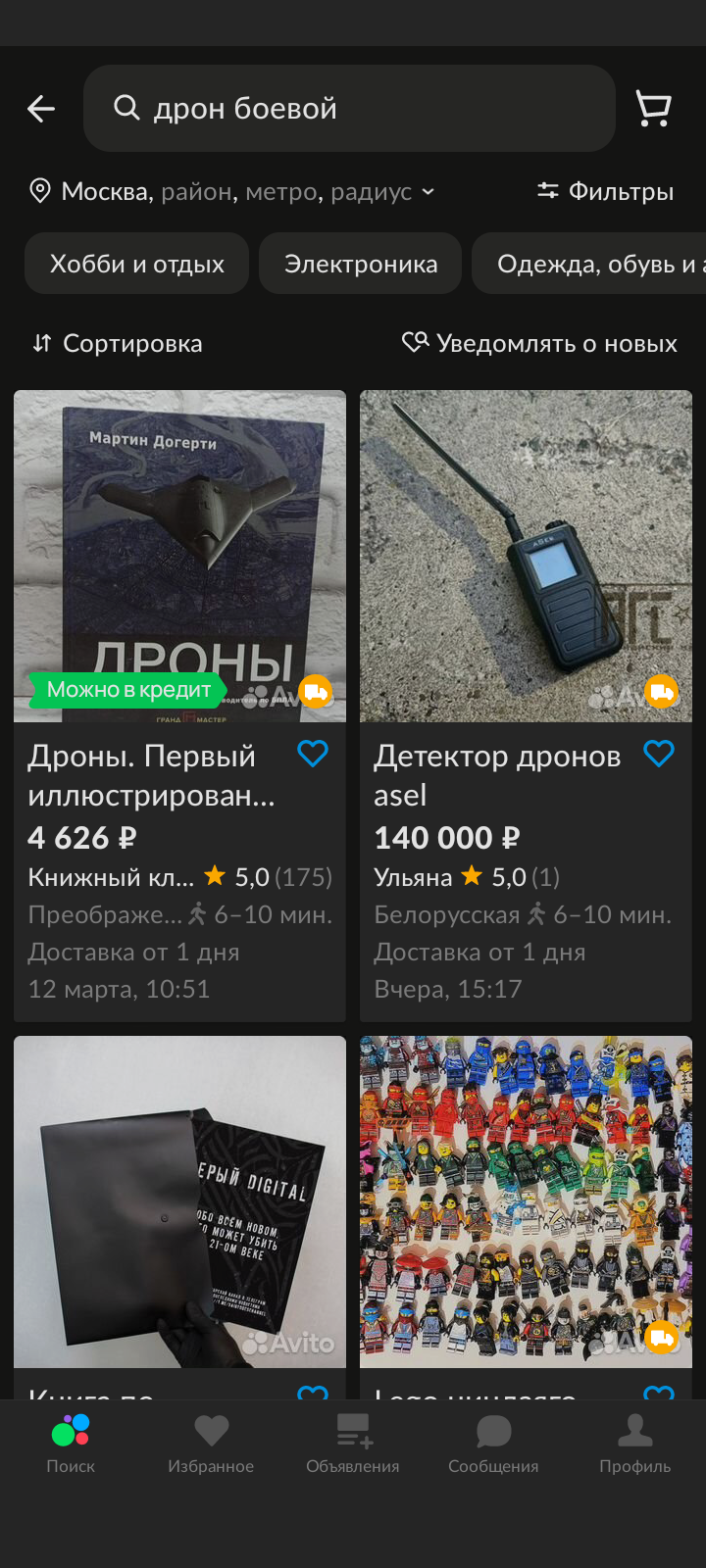This screenshot has height=1568, width=706.
Task: Open Фильтры
Action: point(605,191)
